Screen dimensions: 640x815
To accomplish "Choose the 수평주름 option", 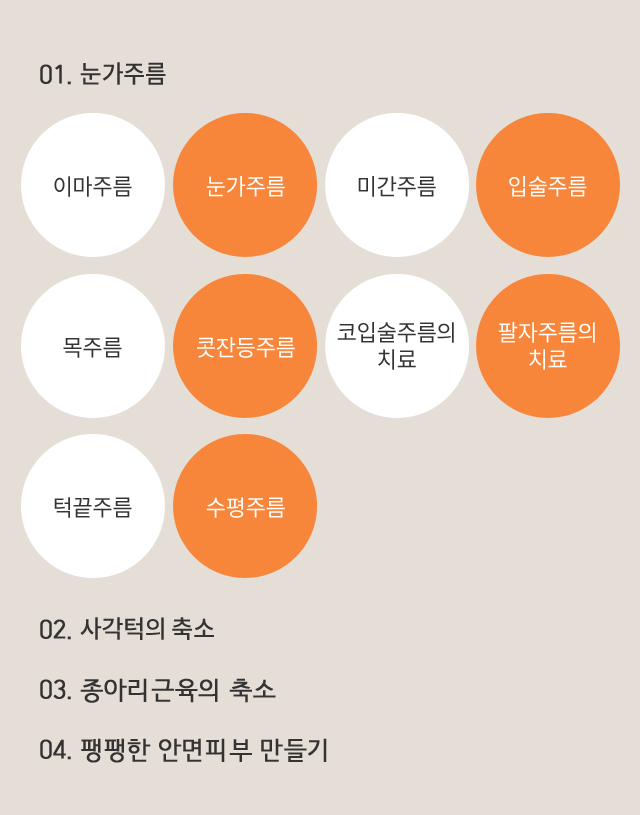I will pyautogui.click(x=245, y=506).
